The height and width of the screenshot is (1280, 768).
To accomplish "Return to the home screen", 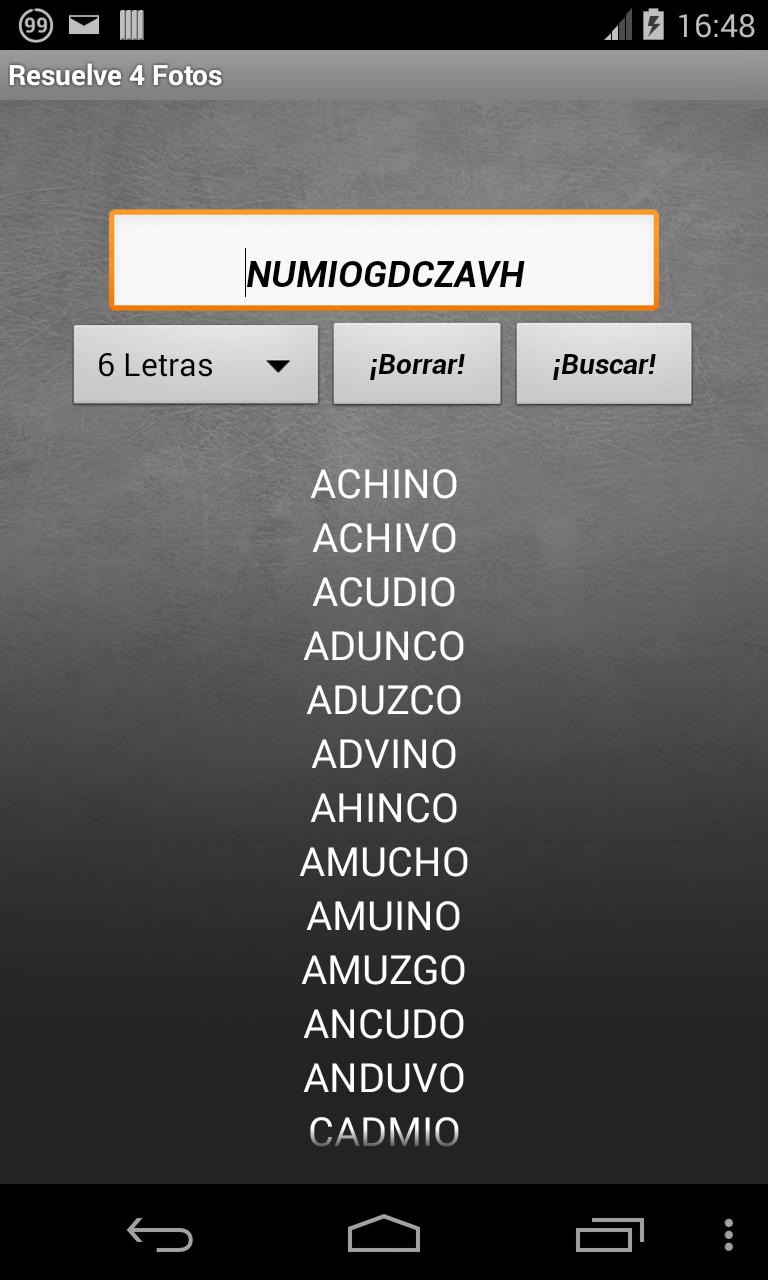I will pyautogui.click(x=384, y=1235).
